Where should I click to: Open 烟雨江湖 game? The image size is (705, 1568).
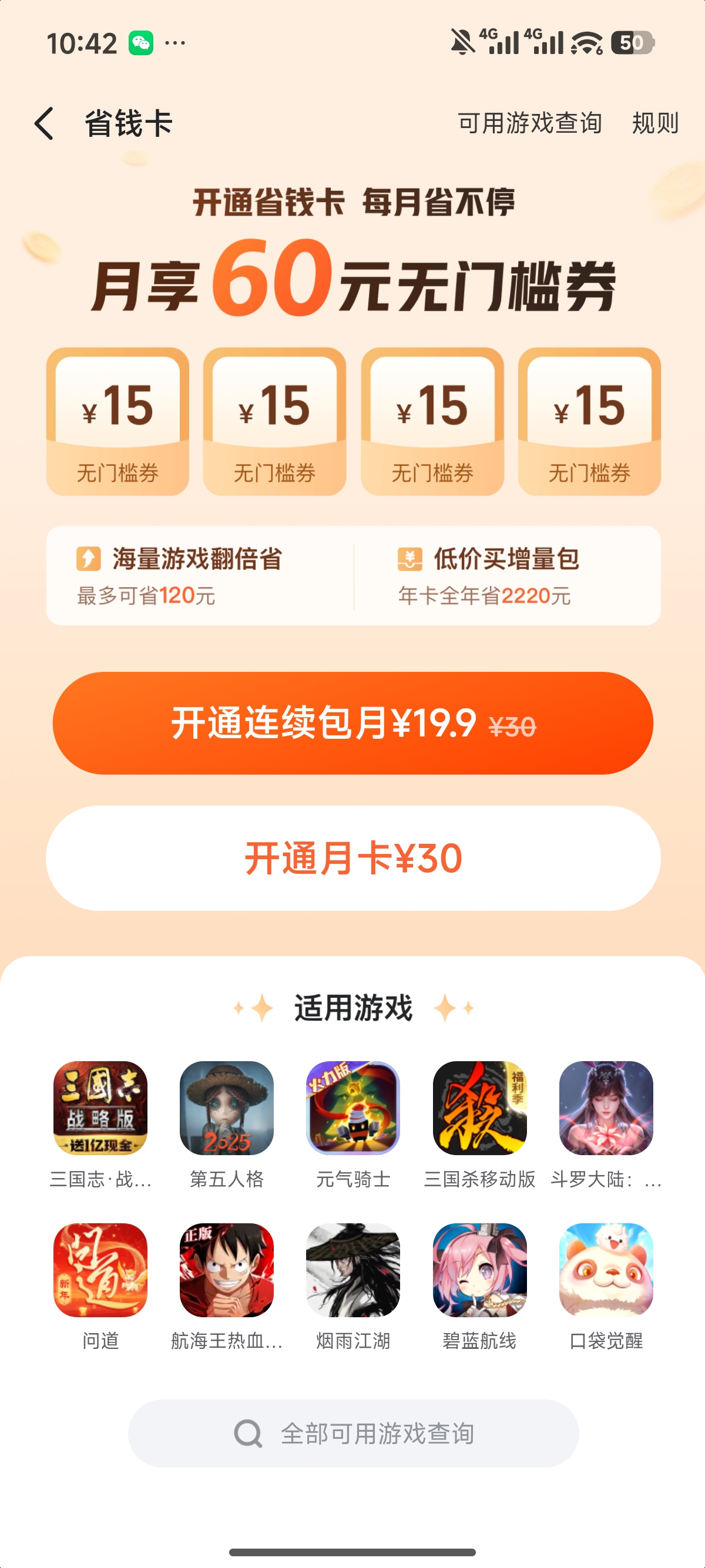coord(352,1270)
